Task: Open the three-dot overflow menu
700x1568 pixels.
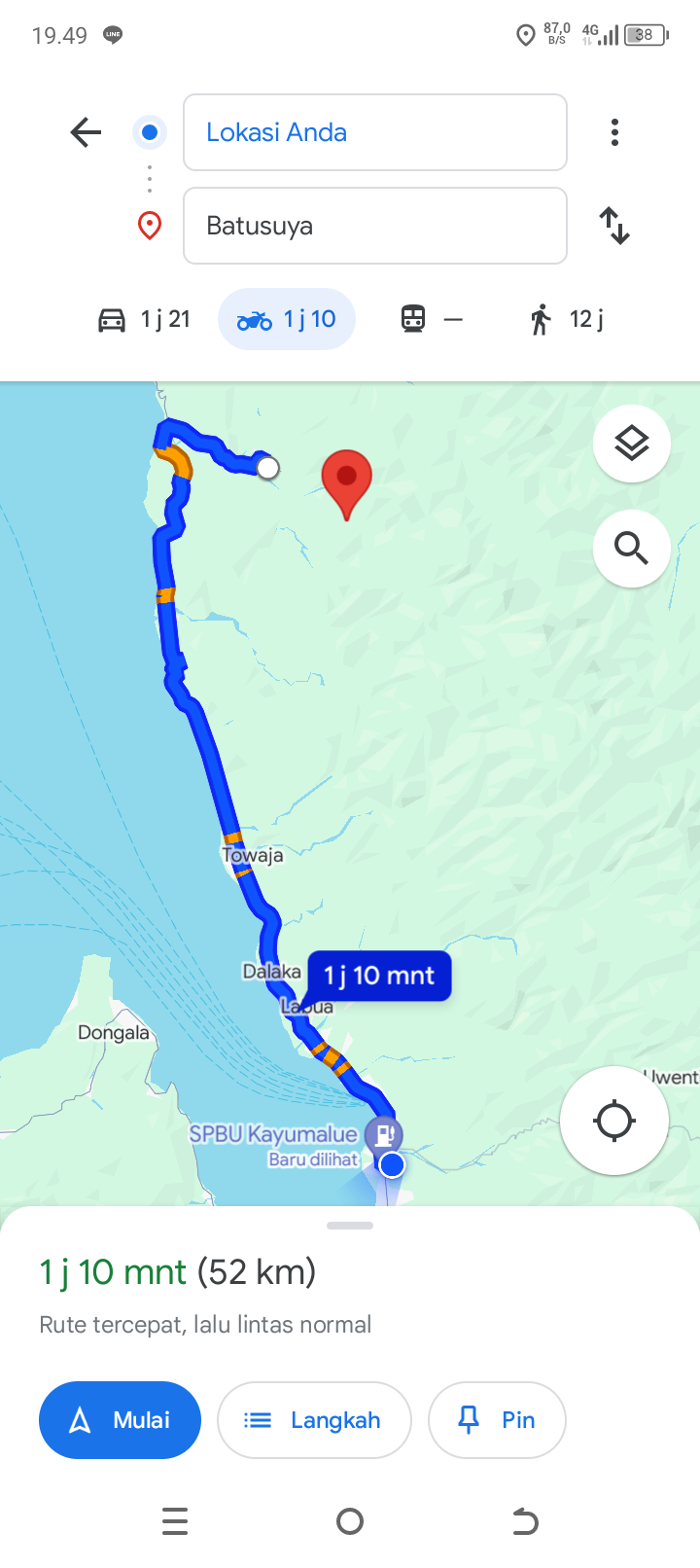Action: (x=614, y=132)
